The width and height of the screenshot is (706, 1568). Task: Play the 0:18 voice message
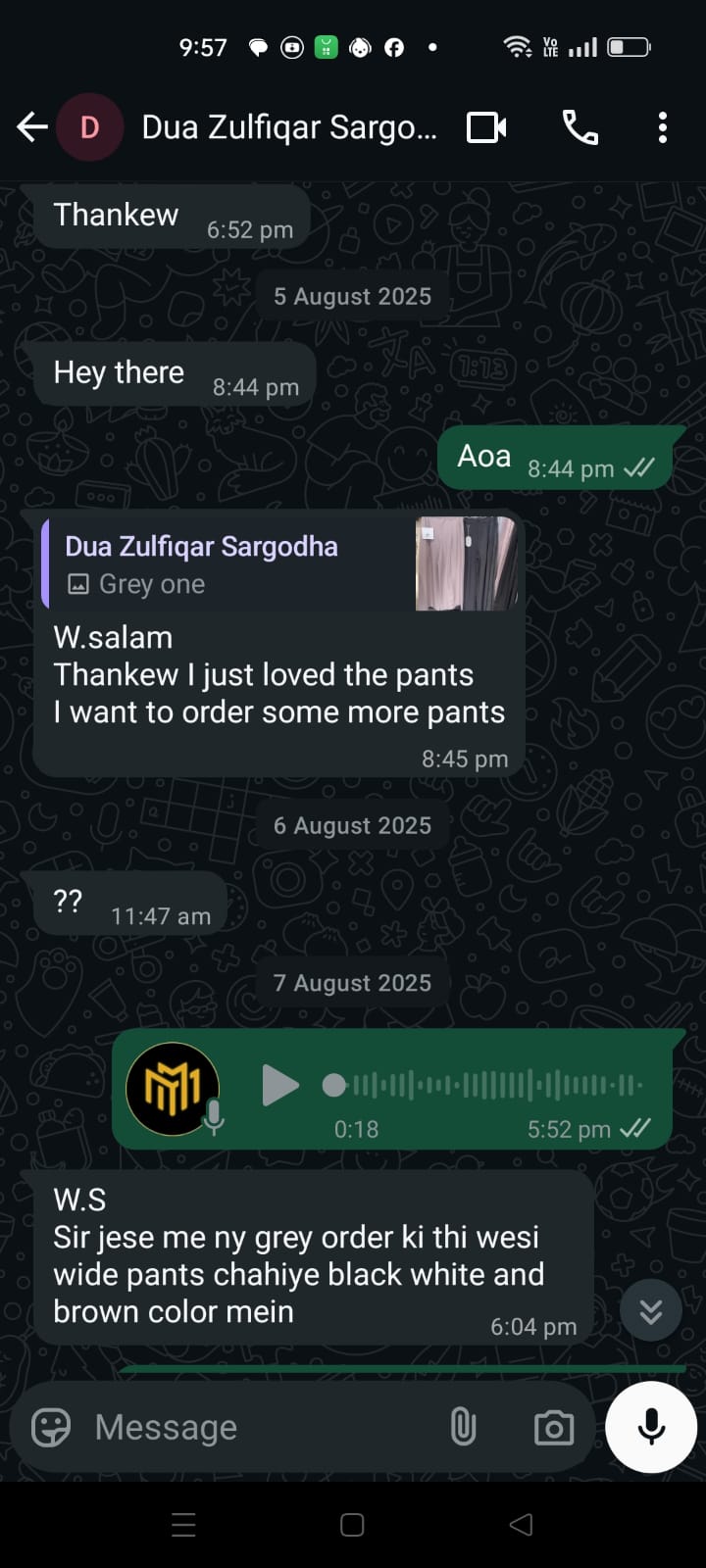coord(280,1085)
